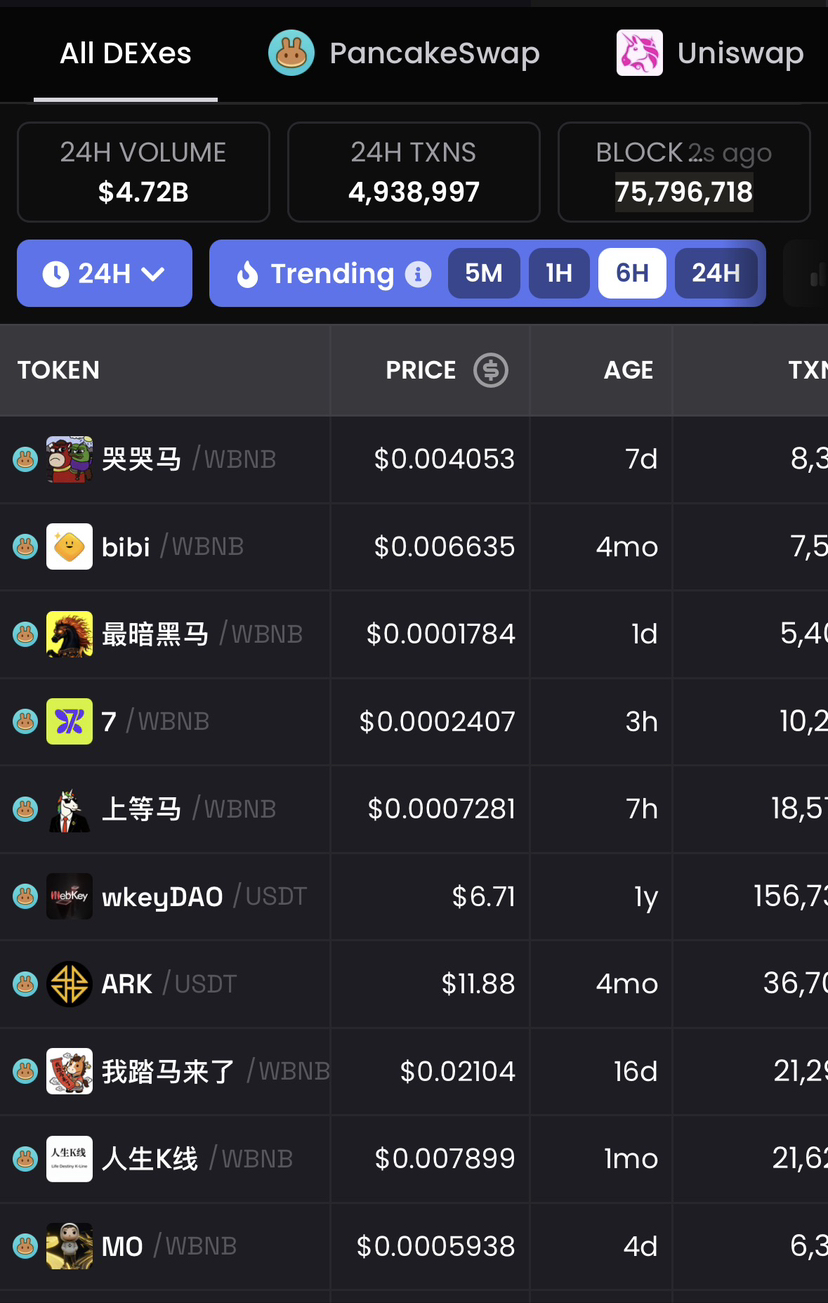Switch to the Uniswap tab
The width and height of the screenshot is (828, 1303).
tap(711, 53)
